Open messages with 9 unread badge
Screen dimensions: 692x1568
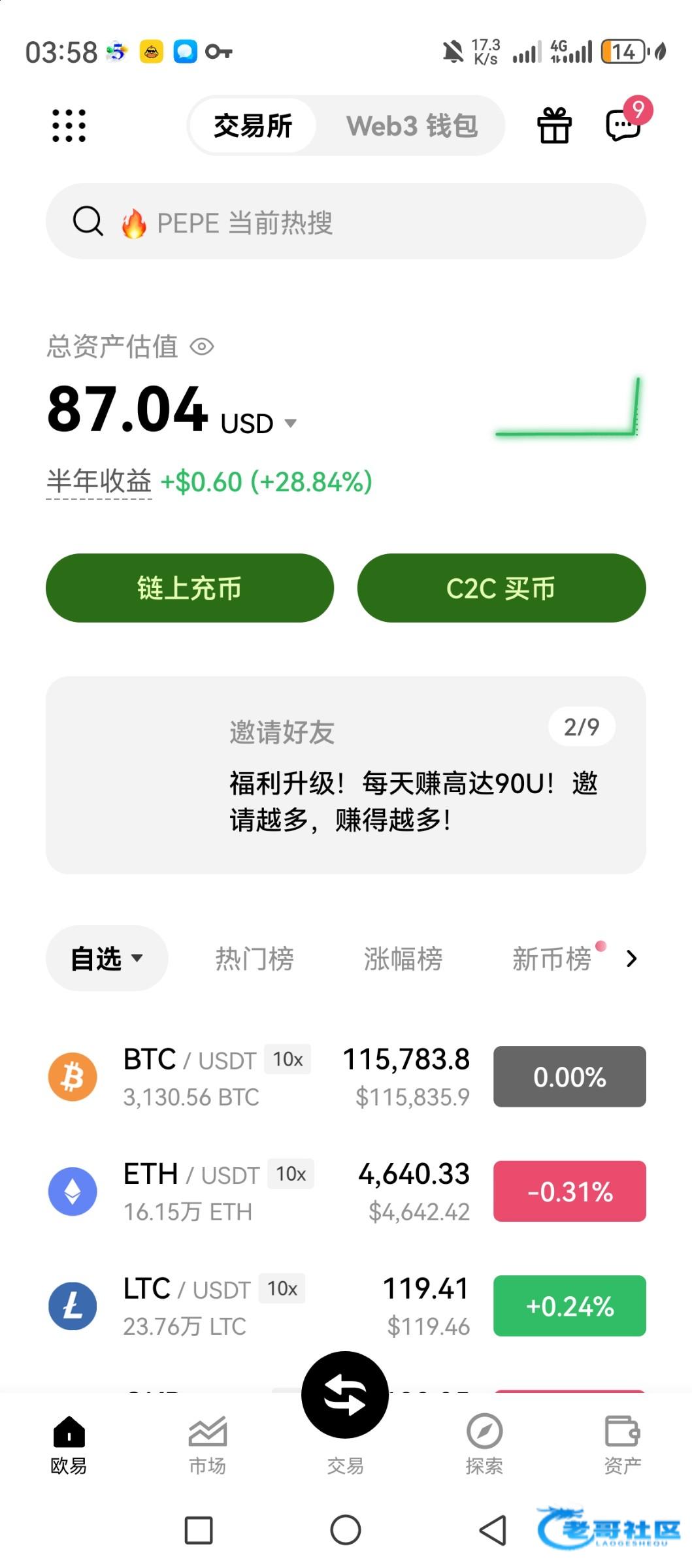coord(623,124)
